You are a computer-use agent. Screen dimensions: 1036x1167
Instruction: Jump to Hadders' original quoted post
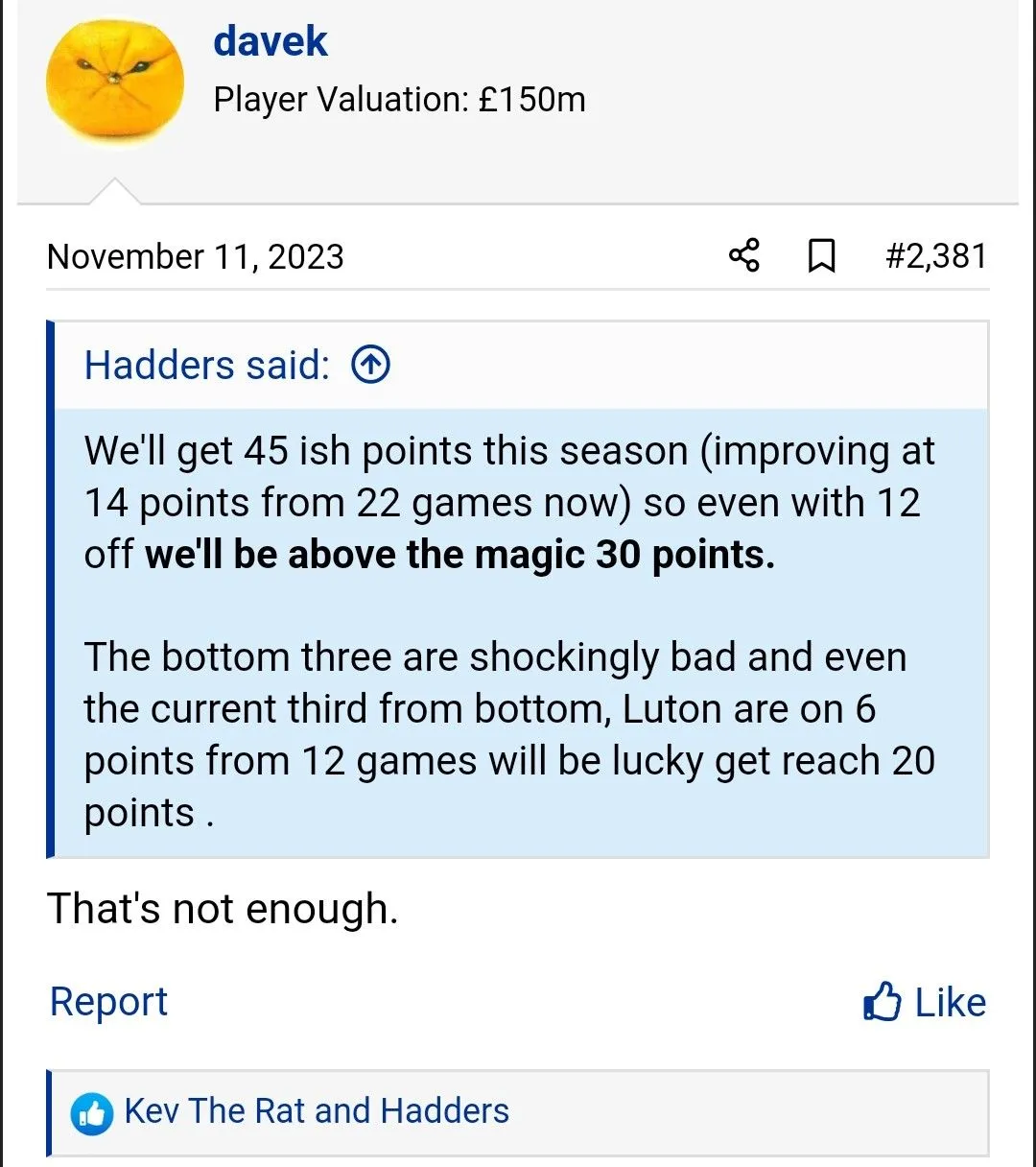(370, 365)
